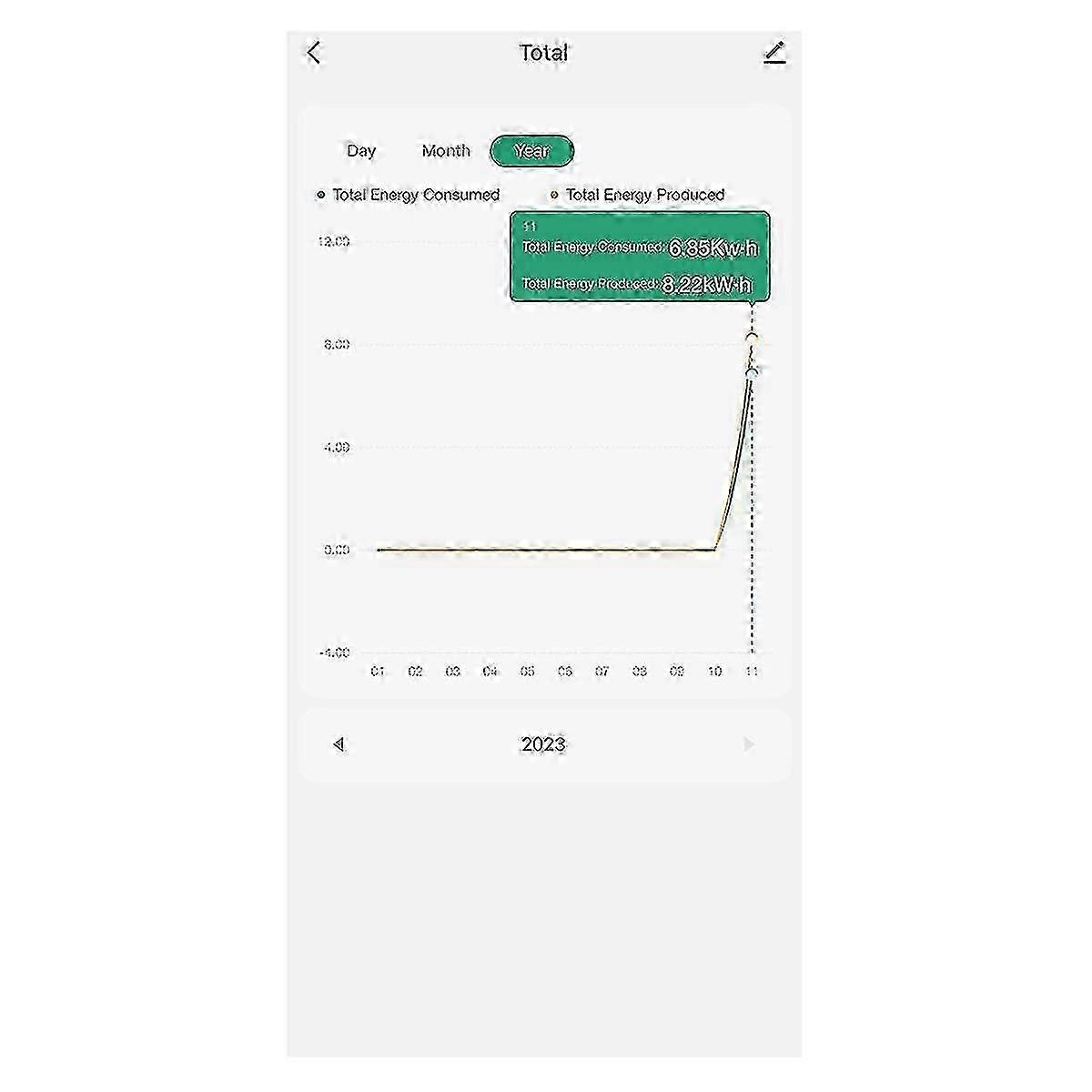
Task: Go to the next year after 2023
Action: 748,744
